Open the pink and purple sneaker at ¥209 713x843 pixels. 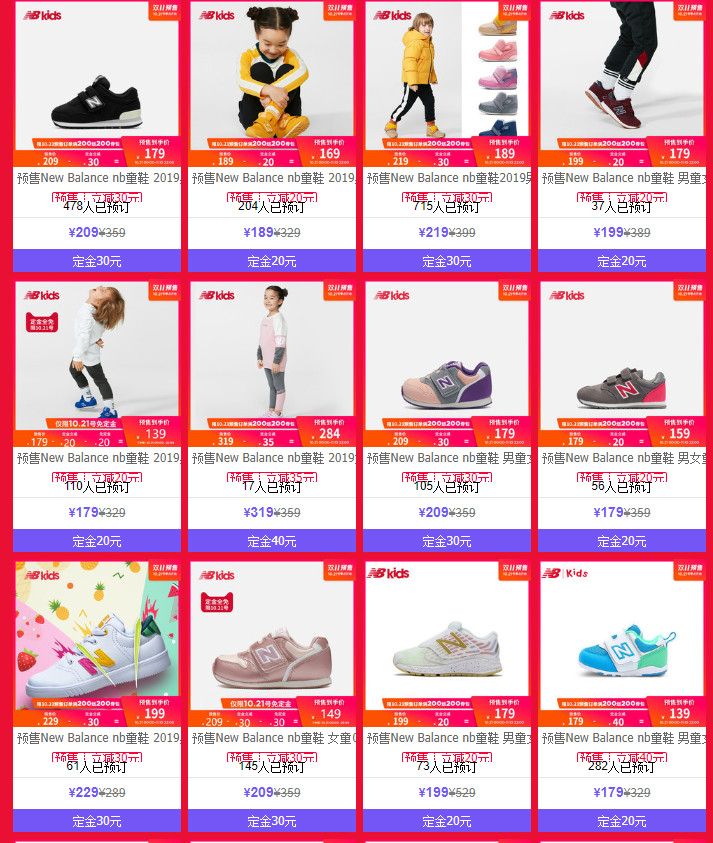(447, 360)
